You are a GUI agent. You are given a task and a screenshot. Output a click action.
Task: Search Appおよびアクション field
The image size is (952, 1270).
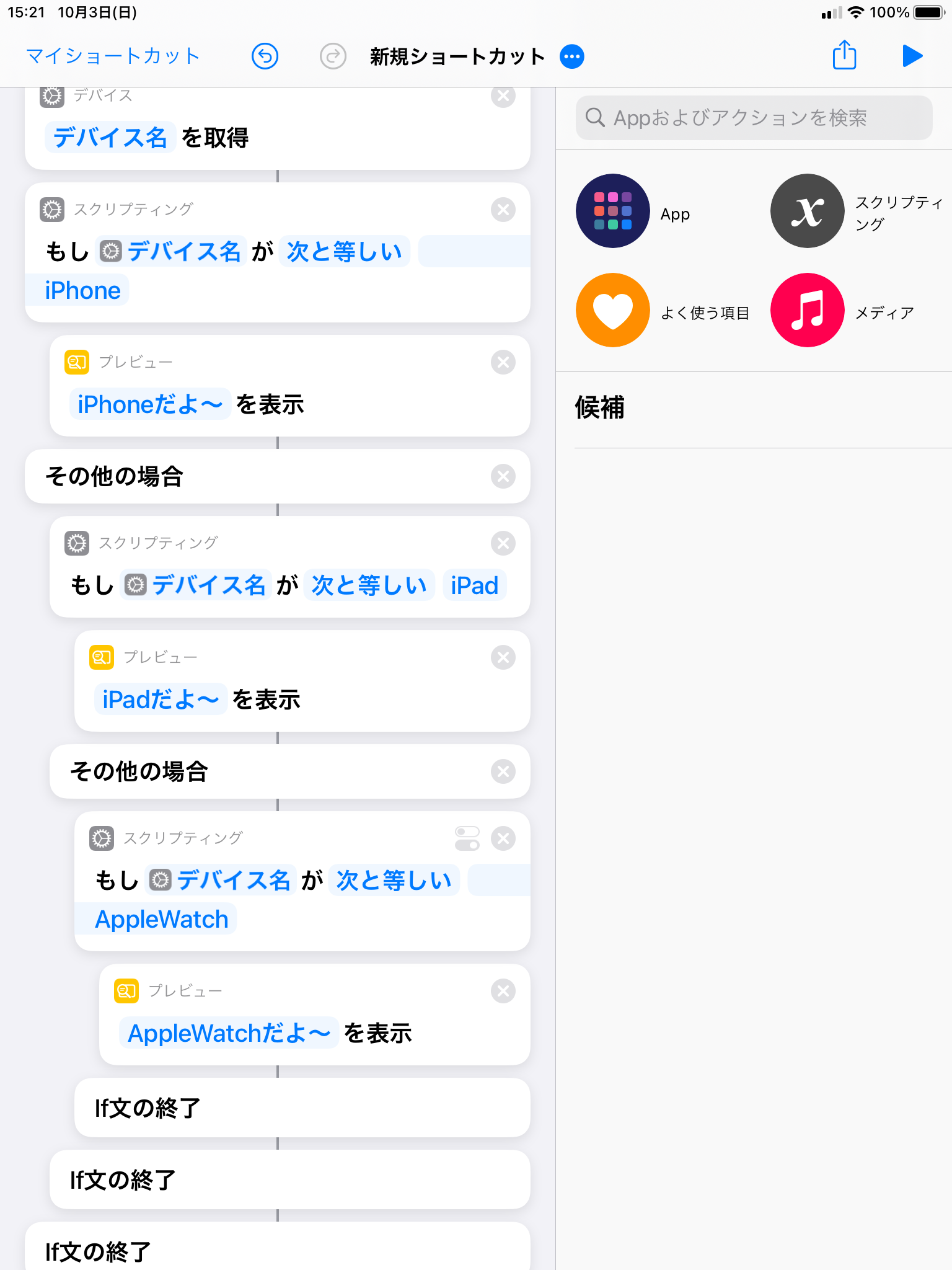(754, 118)
